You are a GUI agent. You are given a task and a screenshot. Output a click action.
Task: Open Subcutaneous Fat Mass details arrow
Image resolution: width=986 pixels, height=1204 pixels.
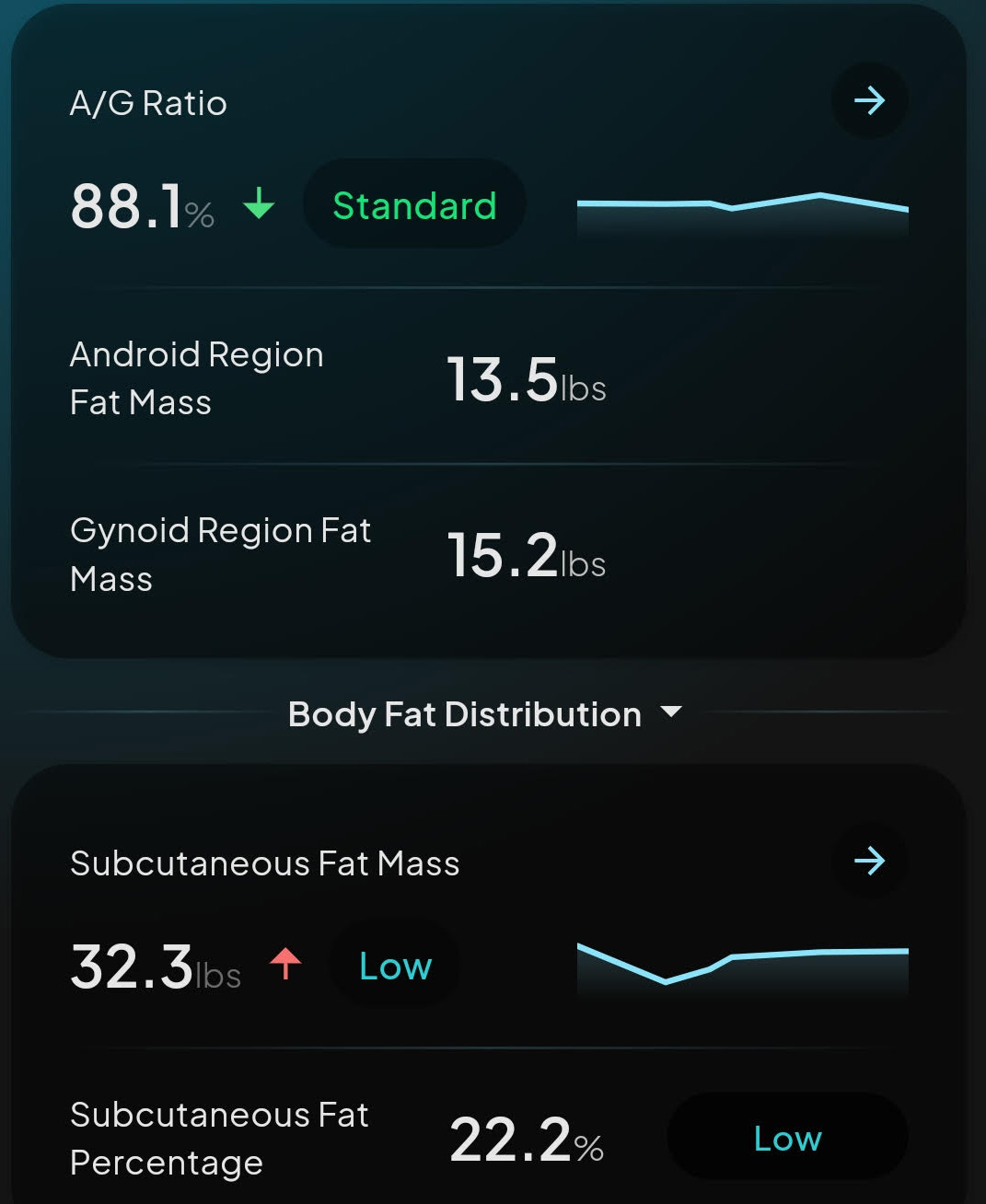(869, 861)
